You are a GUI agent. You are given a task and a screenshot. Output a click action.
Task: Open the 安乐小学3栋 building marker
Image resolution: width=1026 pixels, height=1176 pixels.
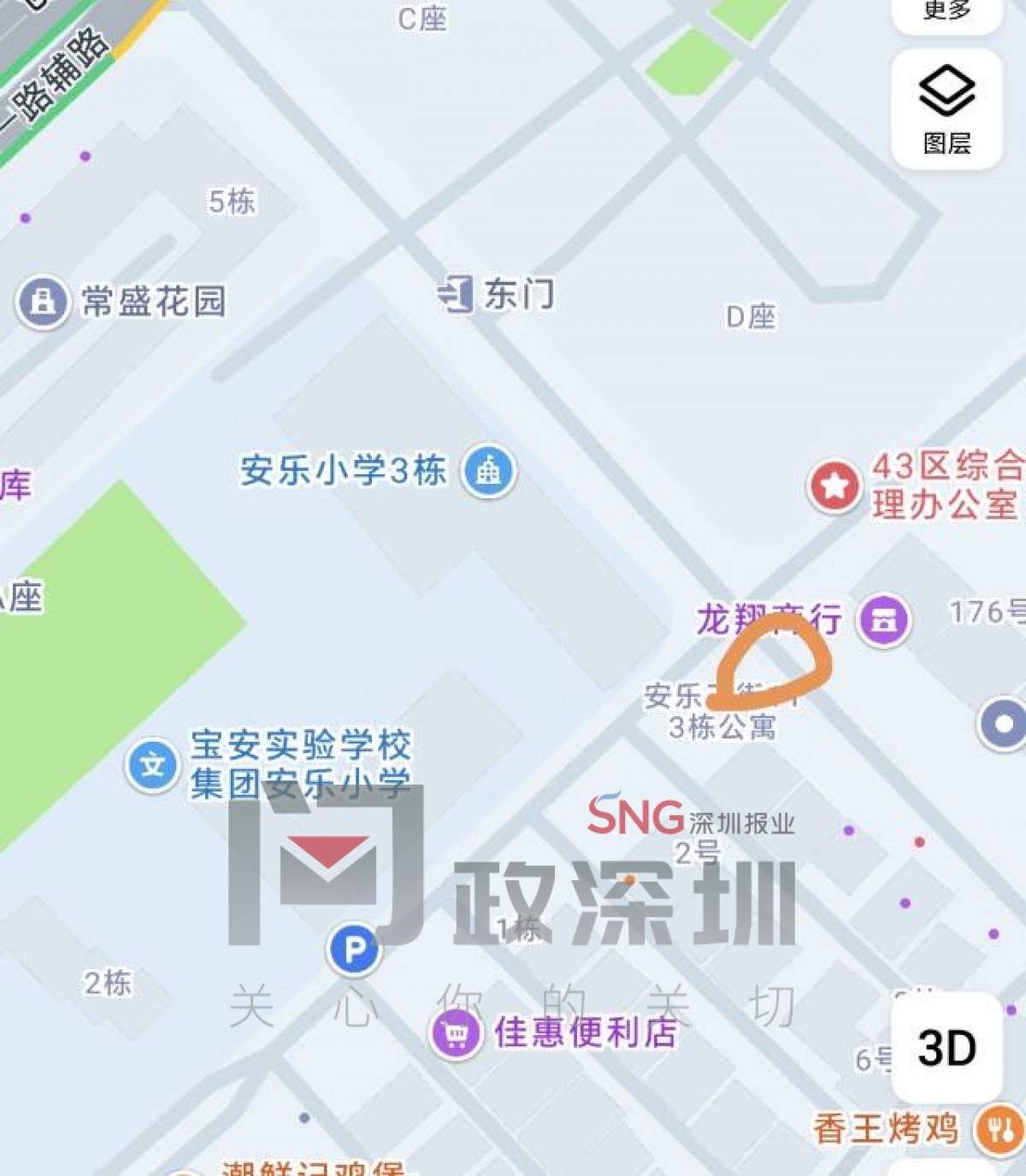coord(488,471)
